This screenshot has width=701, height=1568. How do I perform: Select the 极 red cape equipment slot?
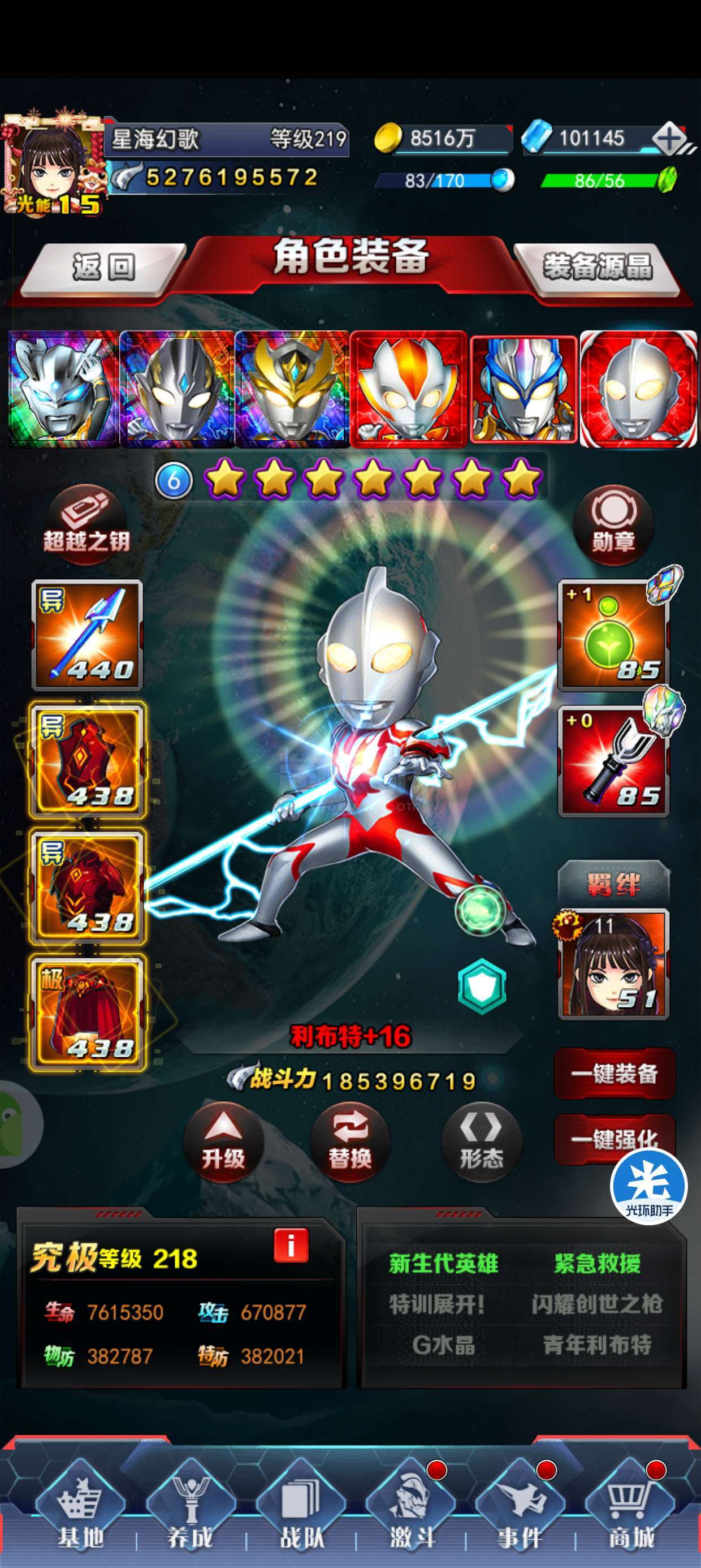[87, 1013]
